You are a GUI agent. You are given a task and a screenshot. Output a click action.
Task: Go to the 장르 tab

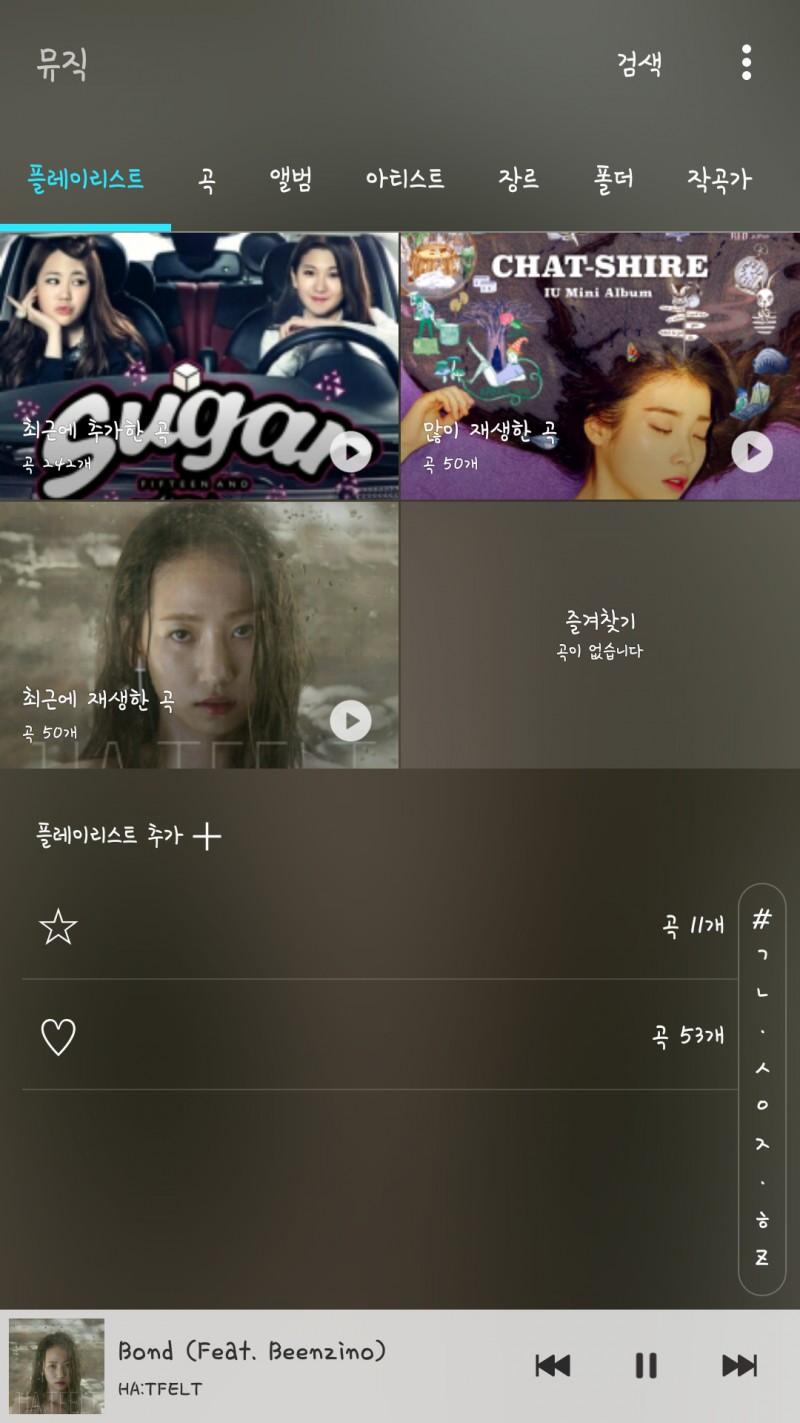coord(519,180)
